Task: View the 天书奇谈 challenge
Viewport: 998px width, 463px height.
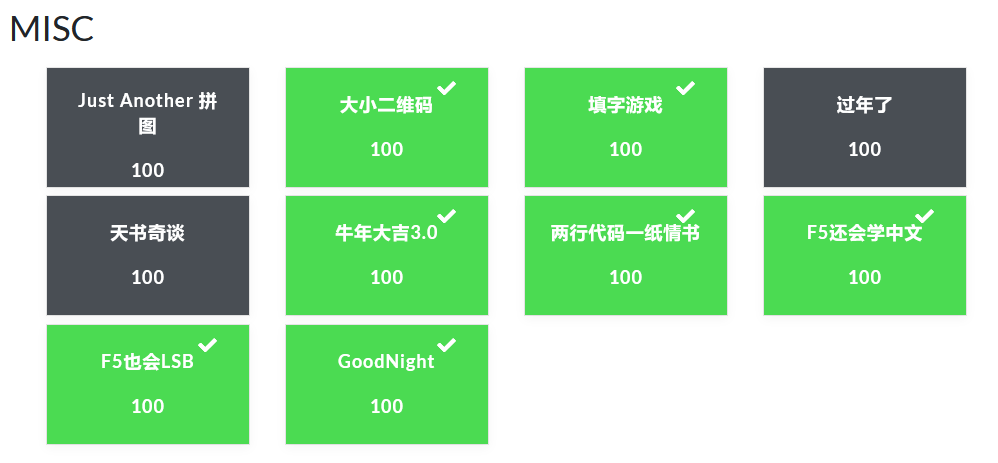Action: [x=148, y=255]
